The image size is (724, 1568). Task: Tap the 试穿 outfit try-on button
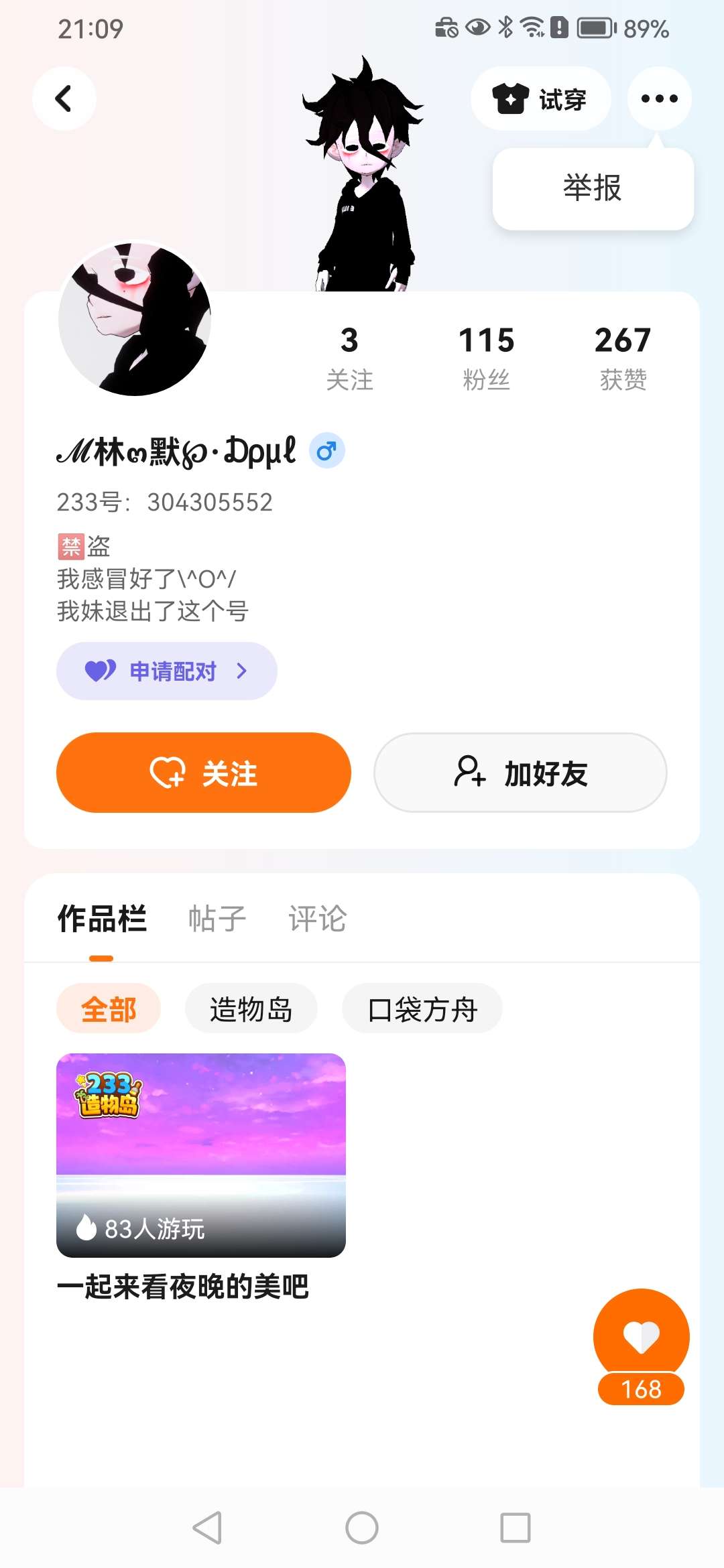(540, 99)
